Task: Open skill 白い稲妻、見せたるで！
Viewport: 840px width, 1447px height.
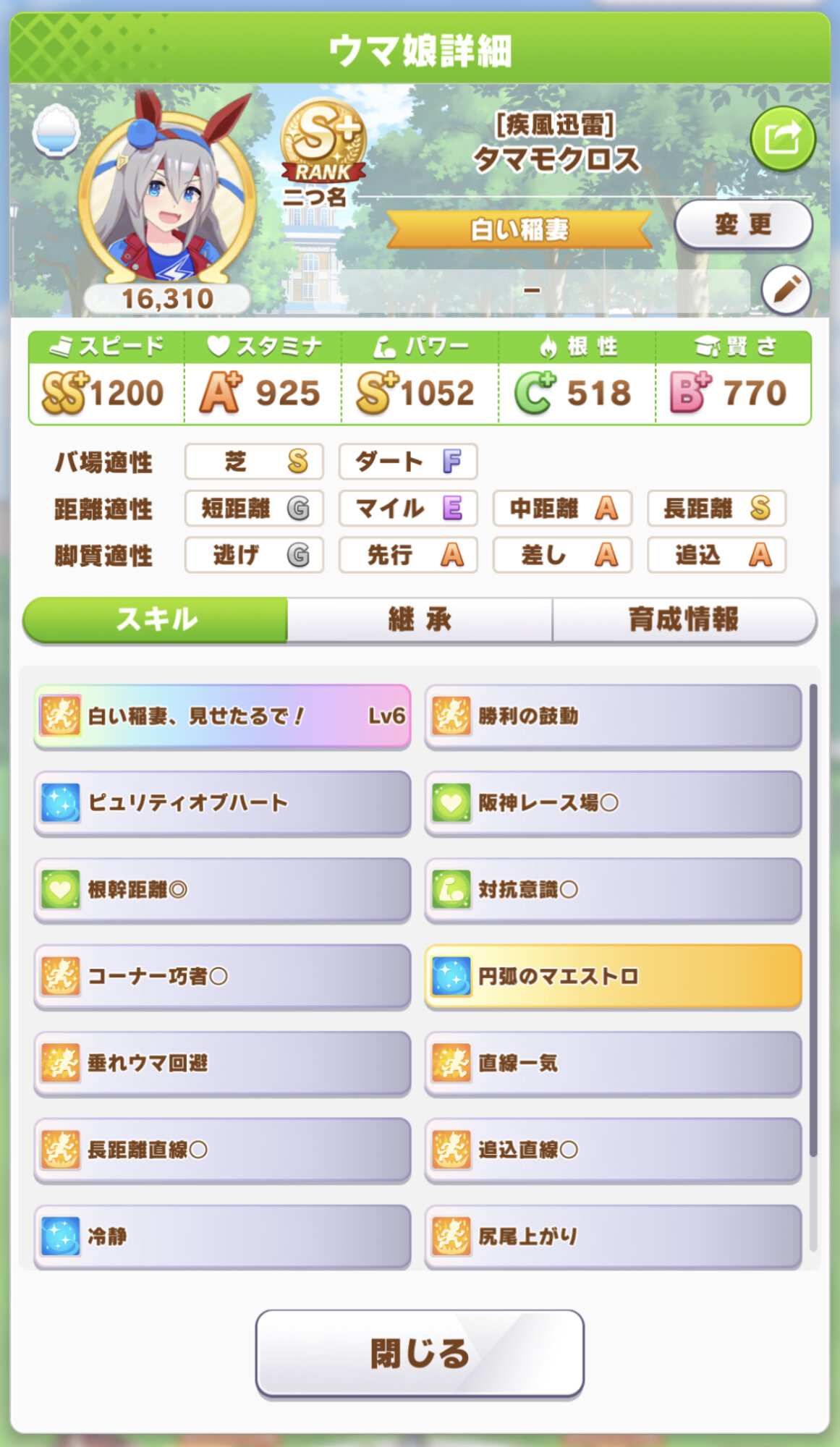Action: (222, 716)
